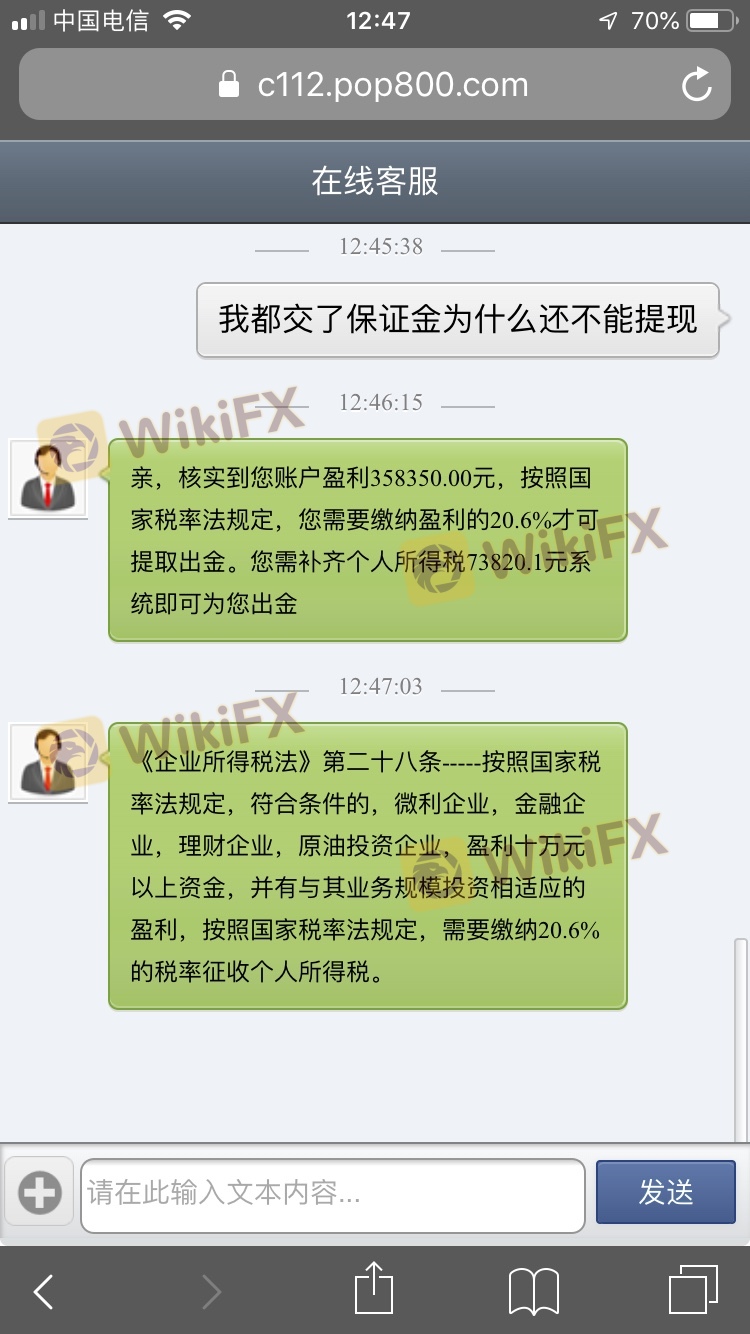
Task: Focus the message text input field
Action: tap(332, 1194)
